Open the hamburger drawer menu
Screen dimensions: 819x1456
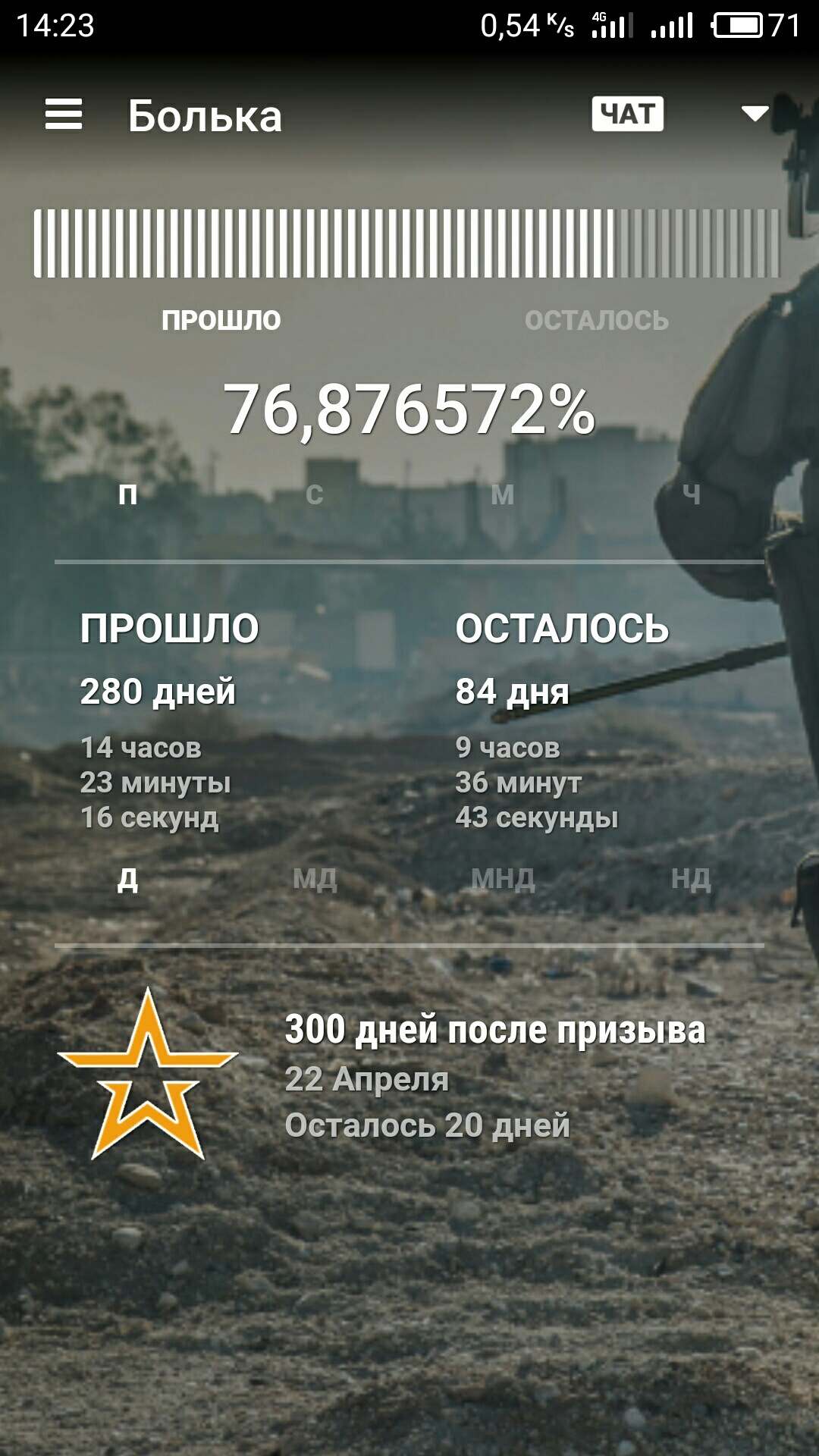[64, 115]
